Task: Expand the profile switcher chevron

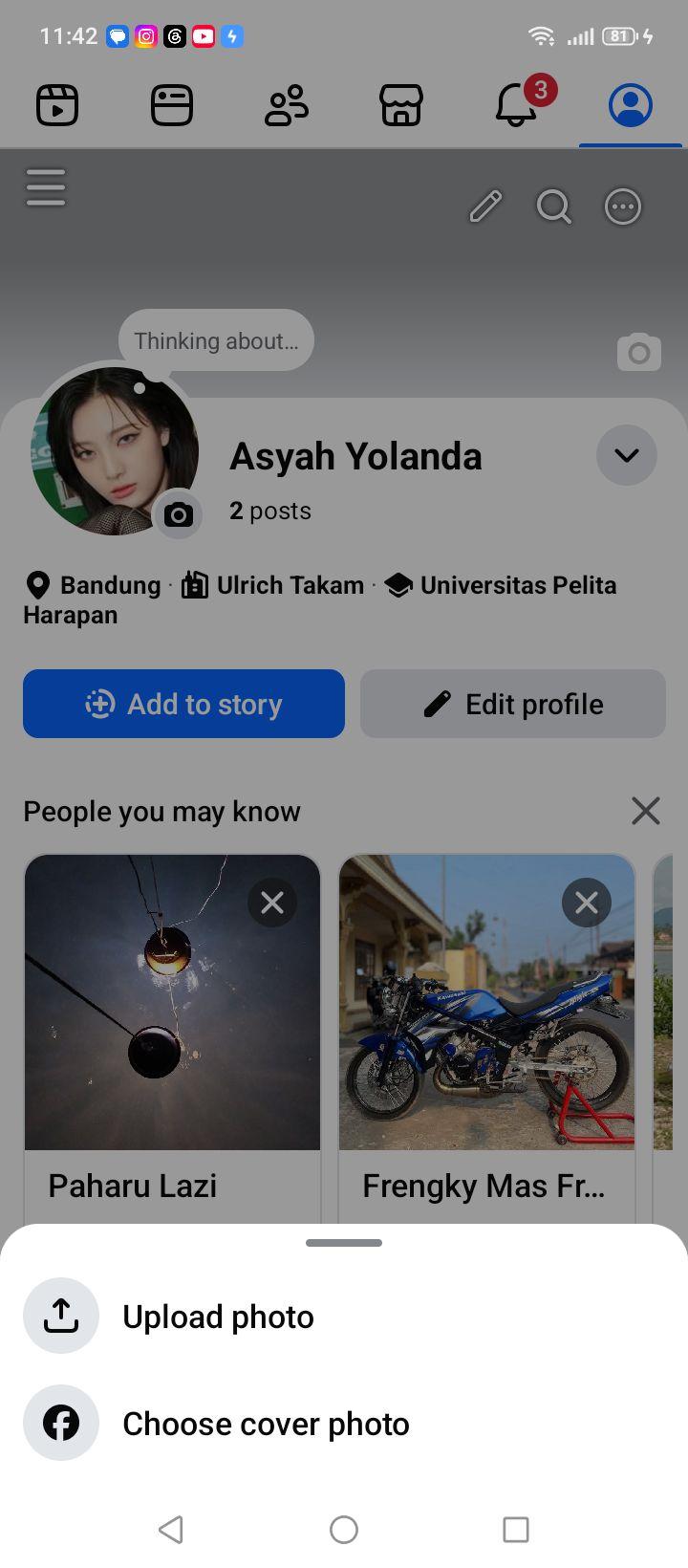Action: [627, 455]
